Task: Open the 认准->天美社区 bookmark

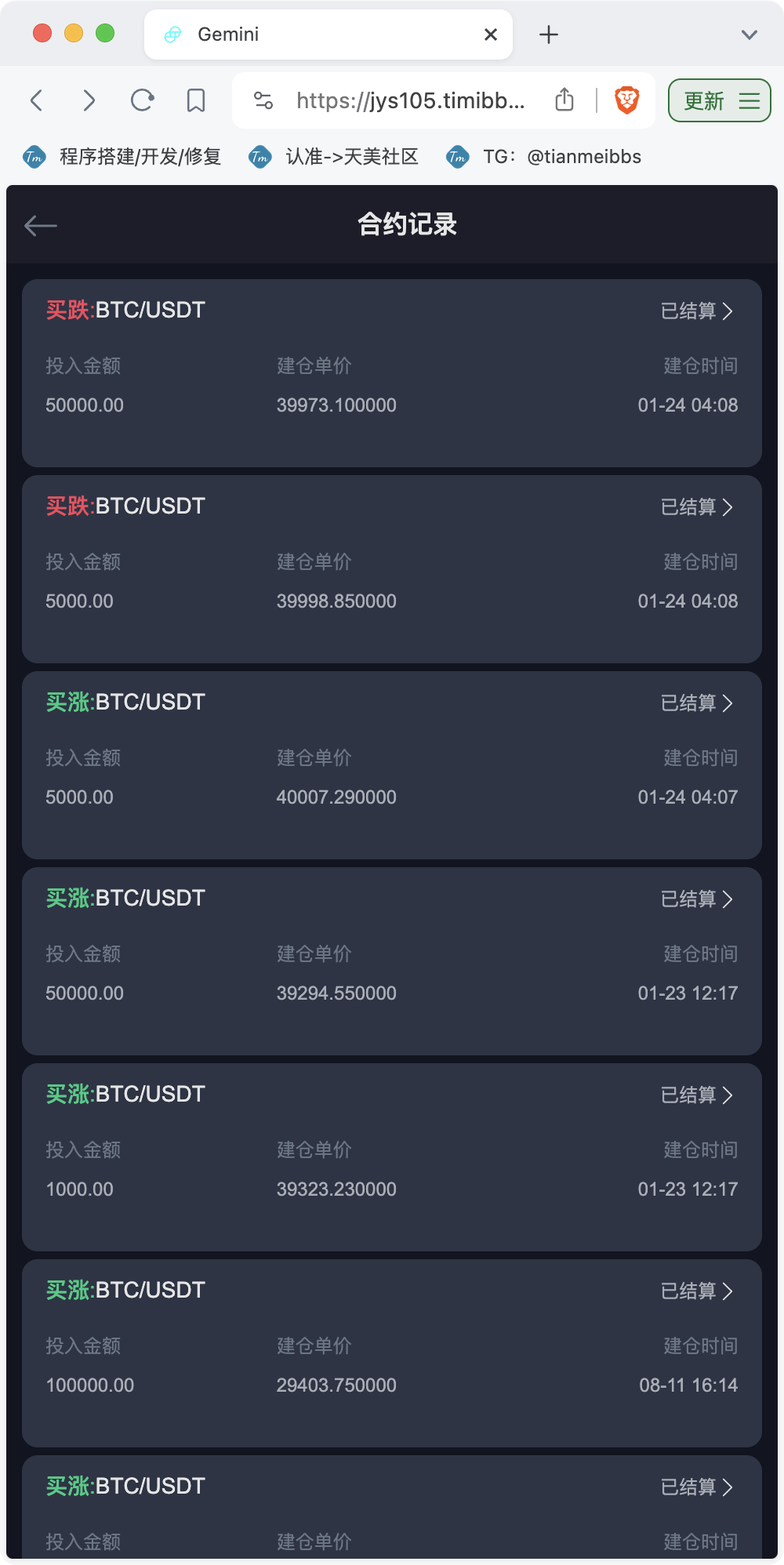Action: click(334, 157)
